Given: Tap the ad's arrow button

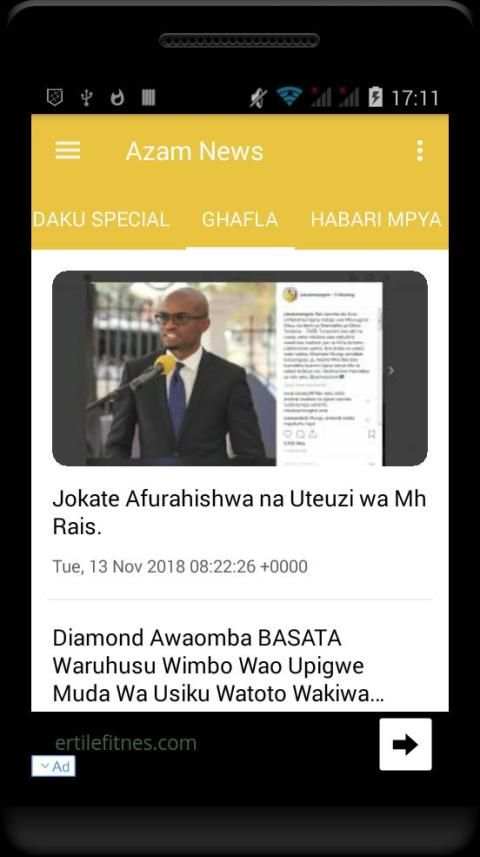Looking at the screenshot, I should 406,744.
